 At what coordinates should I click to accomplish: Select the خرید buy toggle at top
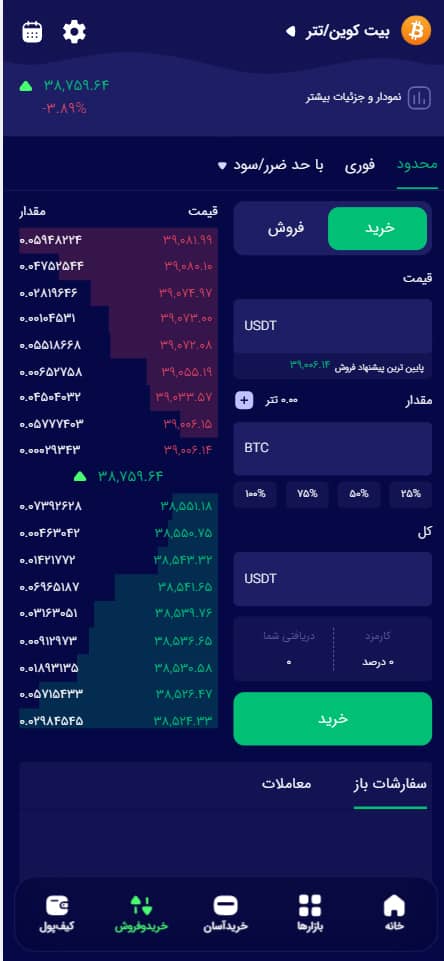coord(378,229)
